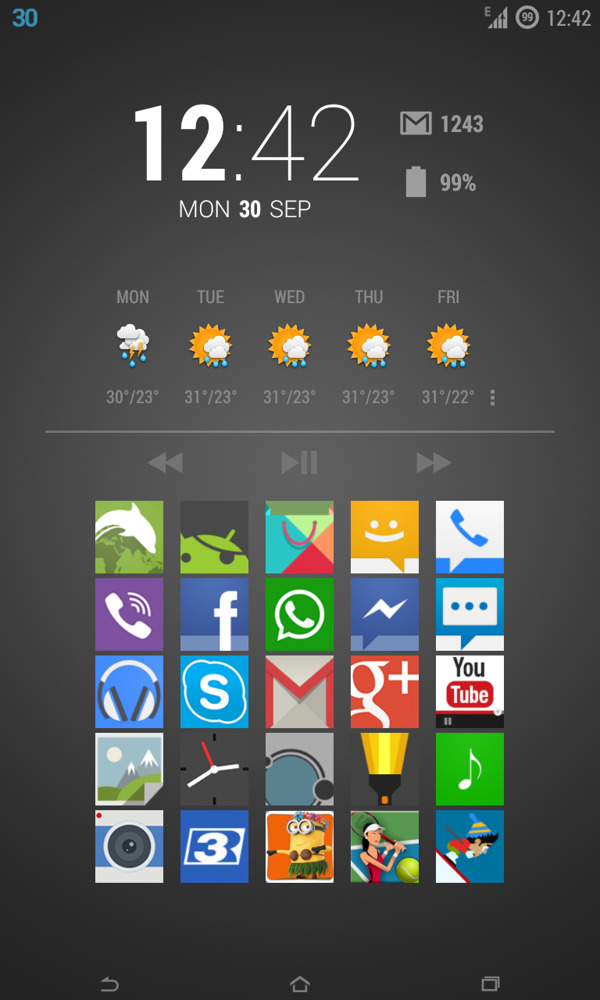Open weather widget overflow menu
The height and width of the screenshot is (1000, 600).
click(x=493, y=398)
